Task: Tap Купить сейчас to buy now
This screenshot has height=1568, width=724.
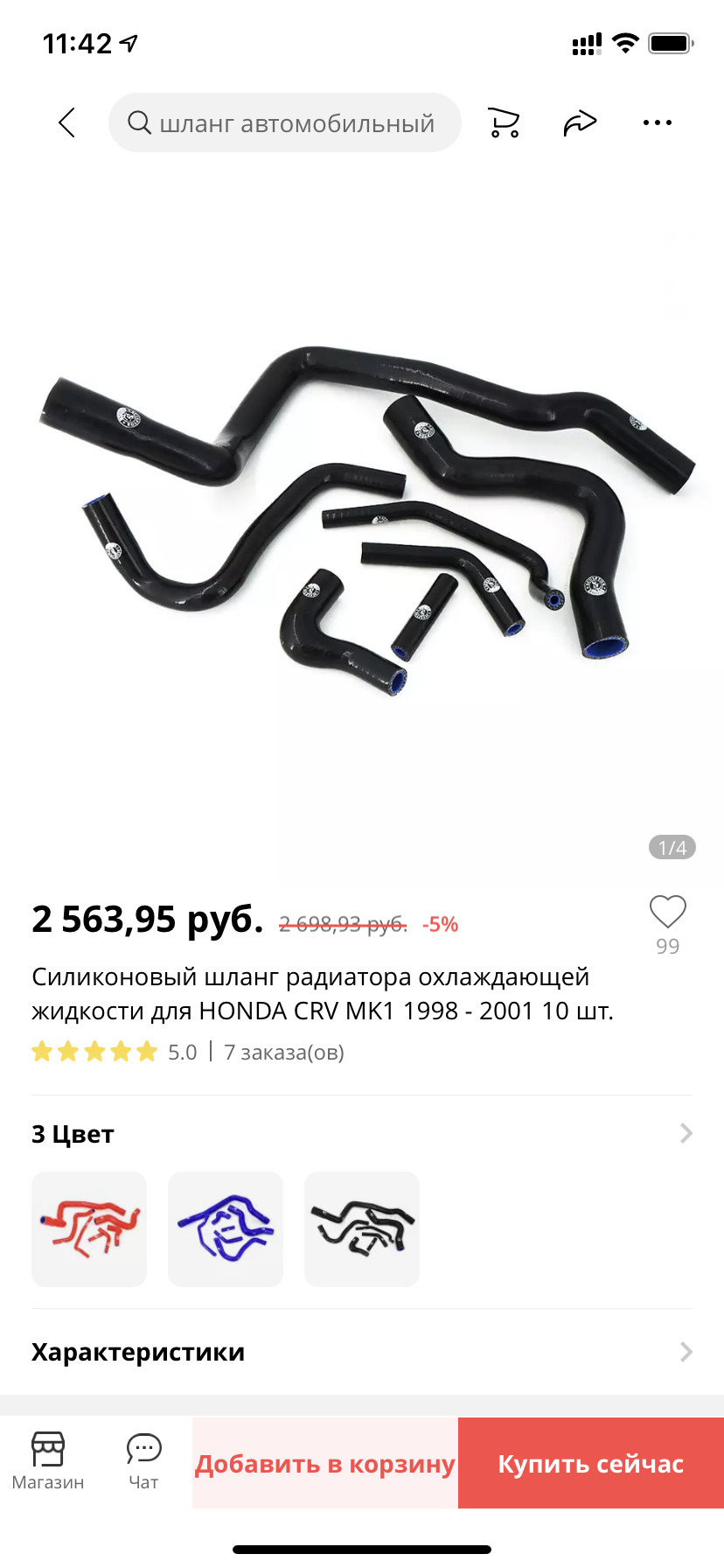Action: click(x=591, y=1463)
